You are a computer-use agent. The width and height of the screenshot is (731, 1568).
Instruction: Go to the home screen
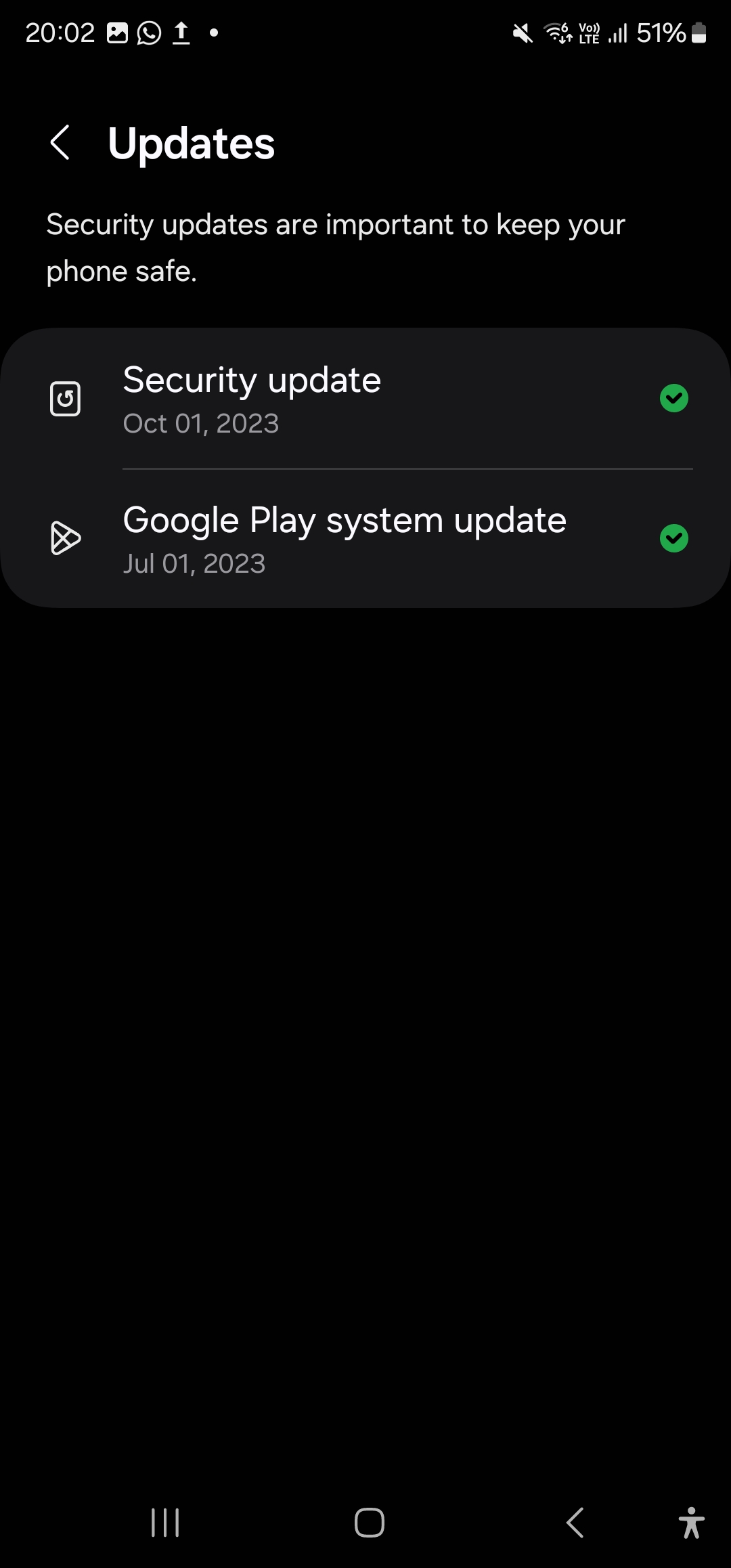[x=370, y=1523]
